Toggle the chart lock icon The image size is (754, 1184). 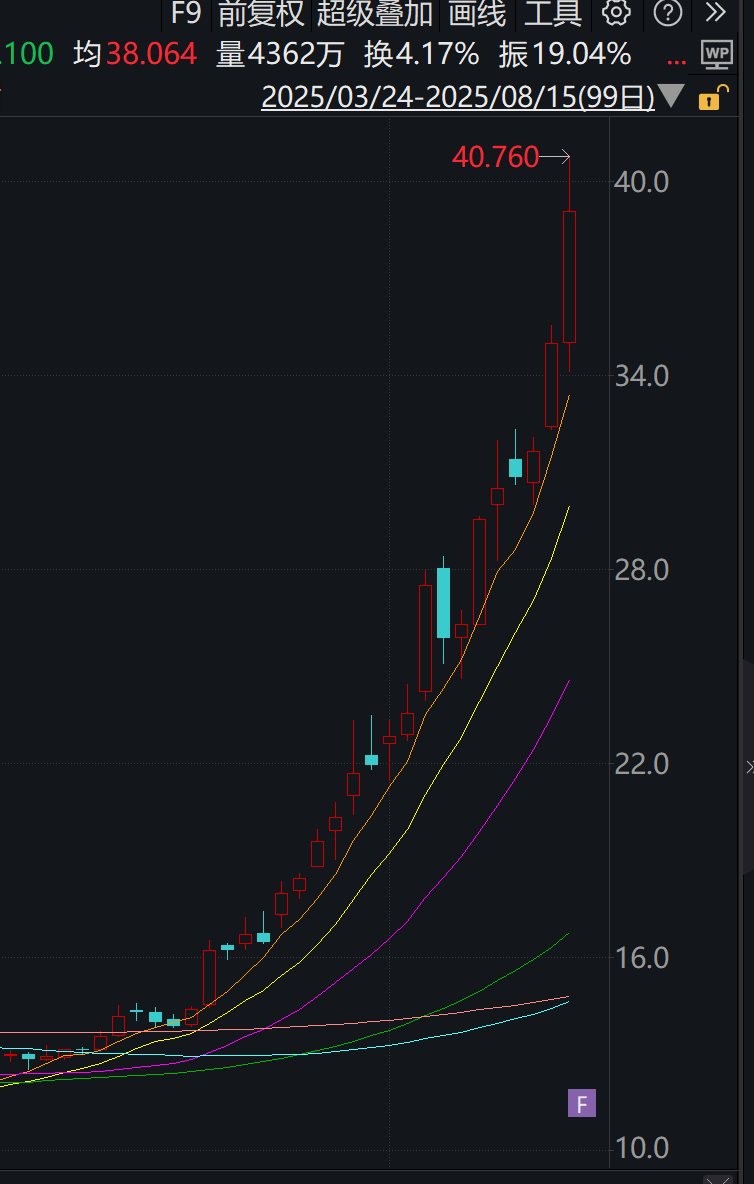(x=709, y=99)
